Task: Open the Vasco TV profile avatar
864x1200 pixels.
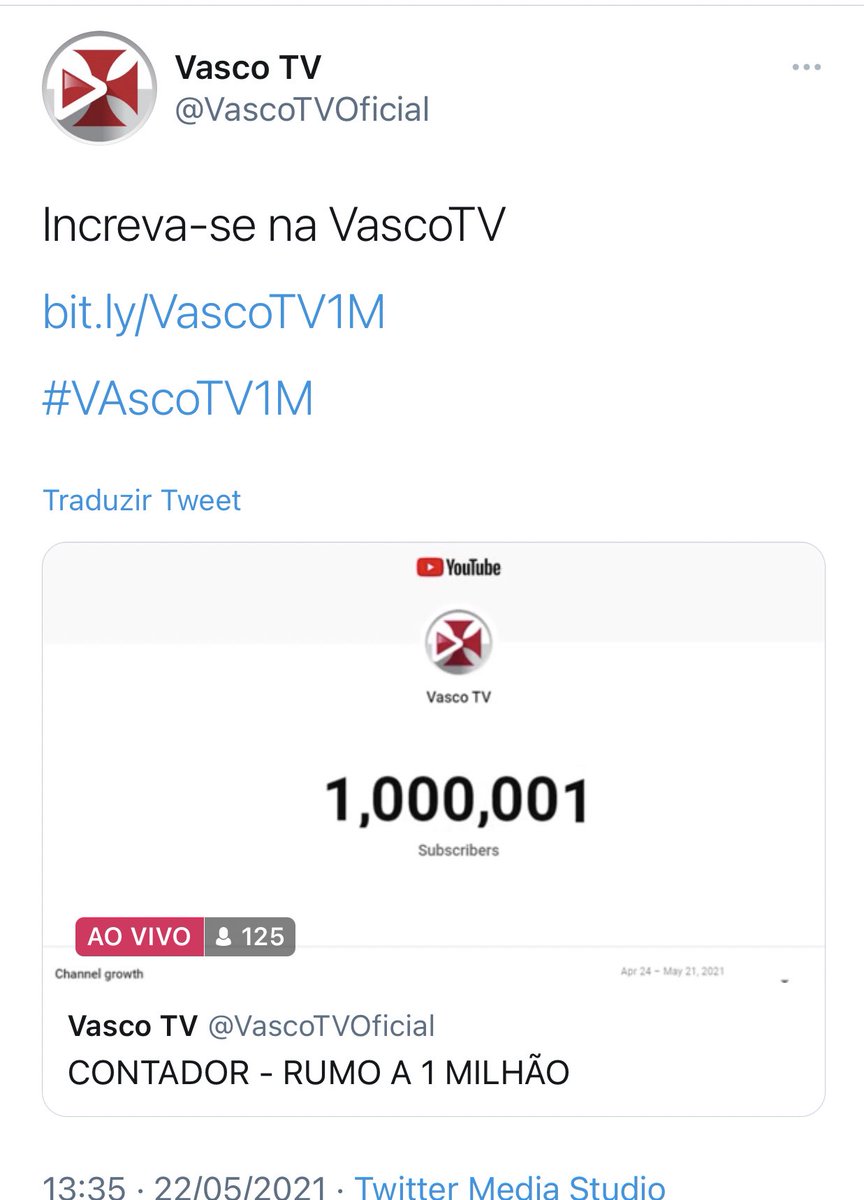Action: [99, 88]
